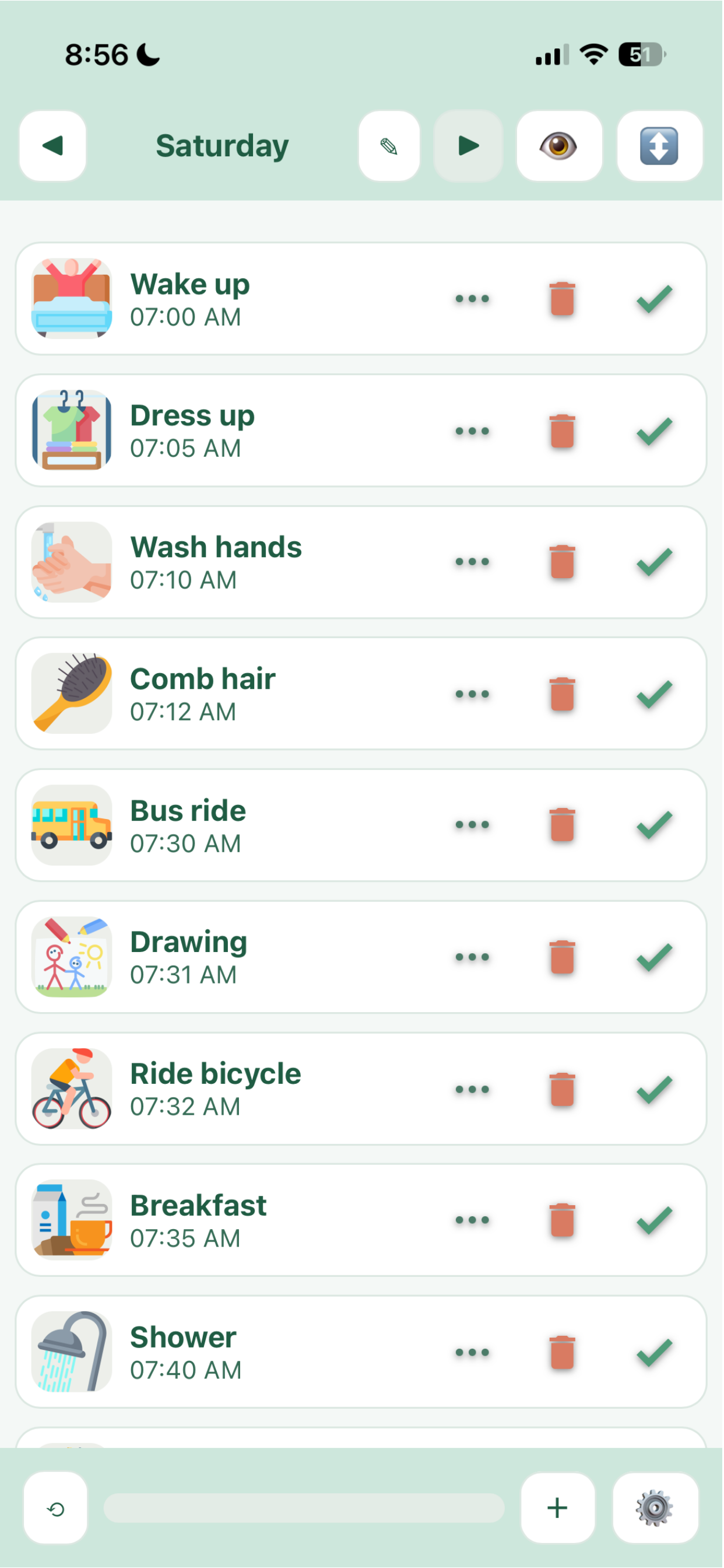The width and height of the screenshot is (724, 1568).
Task: Mark Wake up as done
Action: point(656,299)
